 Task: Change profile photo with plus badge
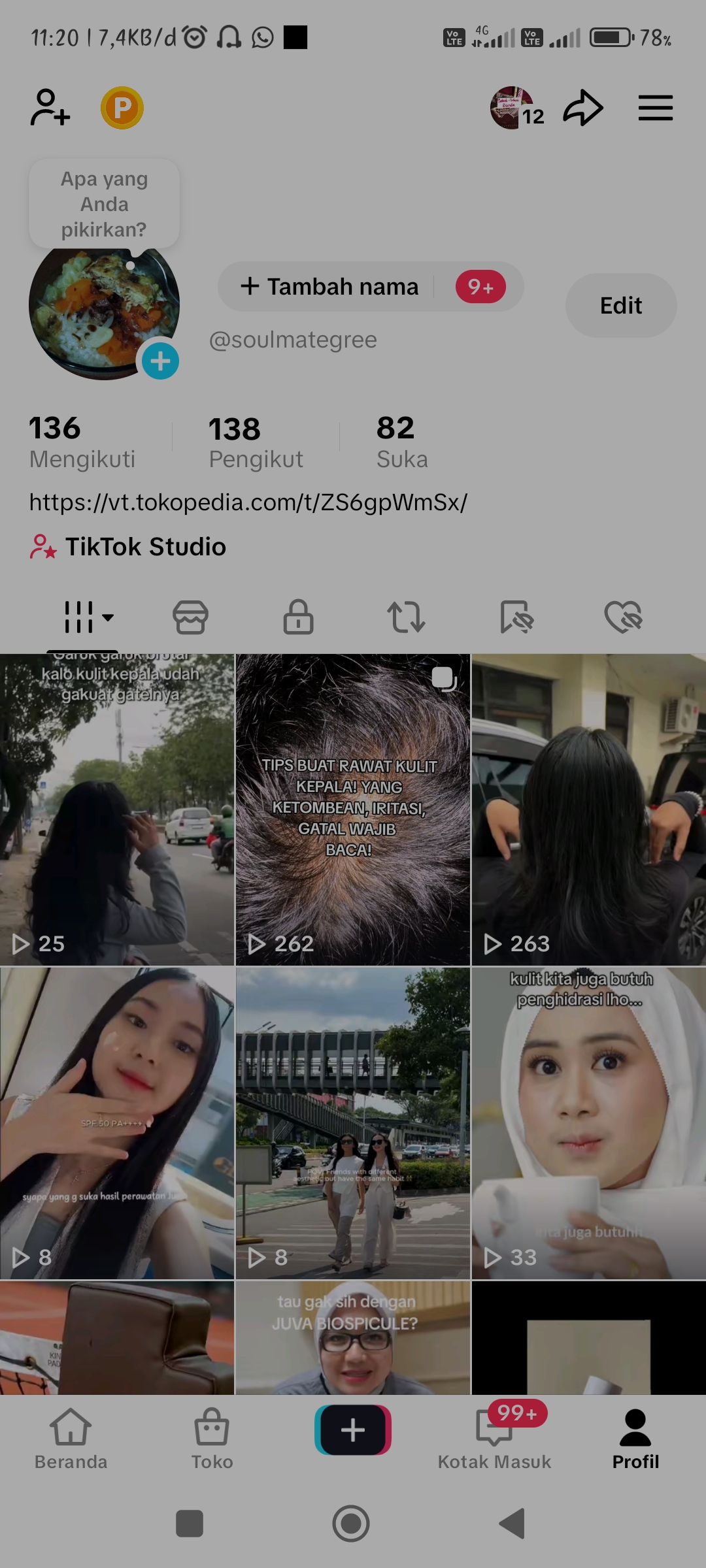click(x=160, y=361)
